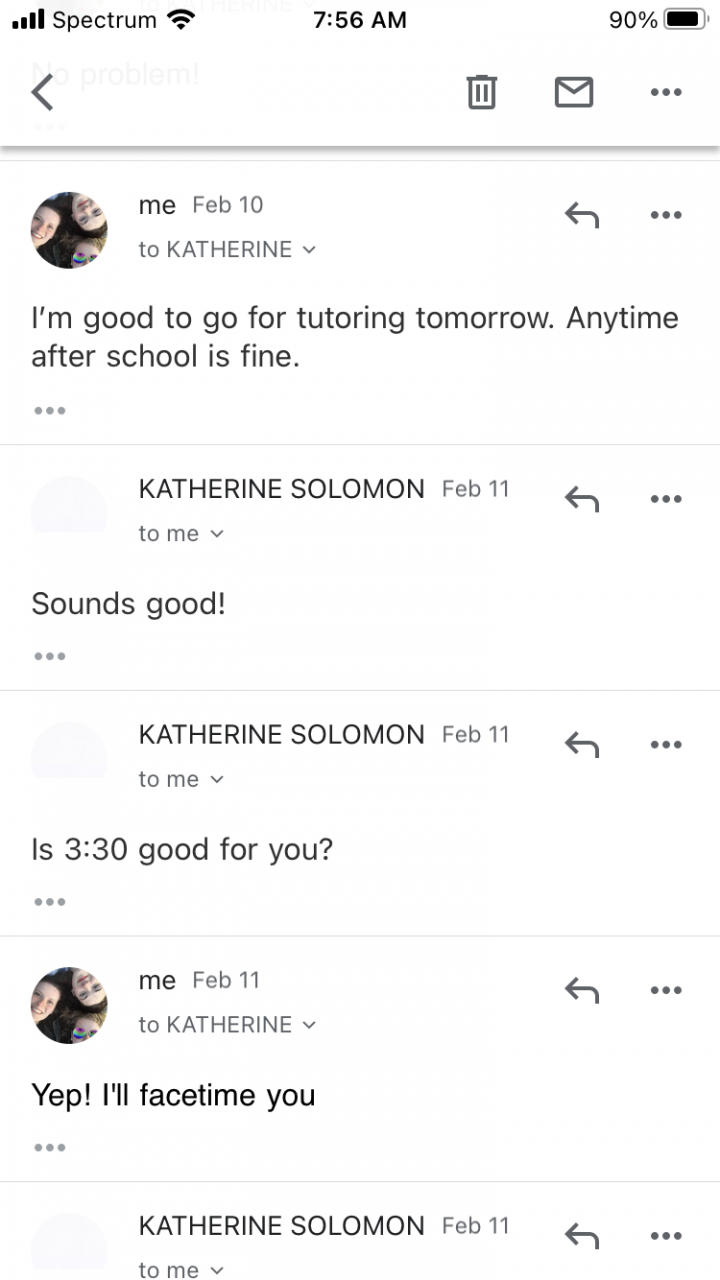Expand "to me" details above "Sounds good!"
This screenshot has height=1280, width=720.
click(218, 534)
